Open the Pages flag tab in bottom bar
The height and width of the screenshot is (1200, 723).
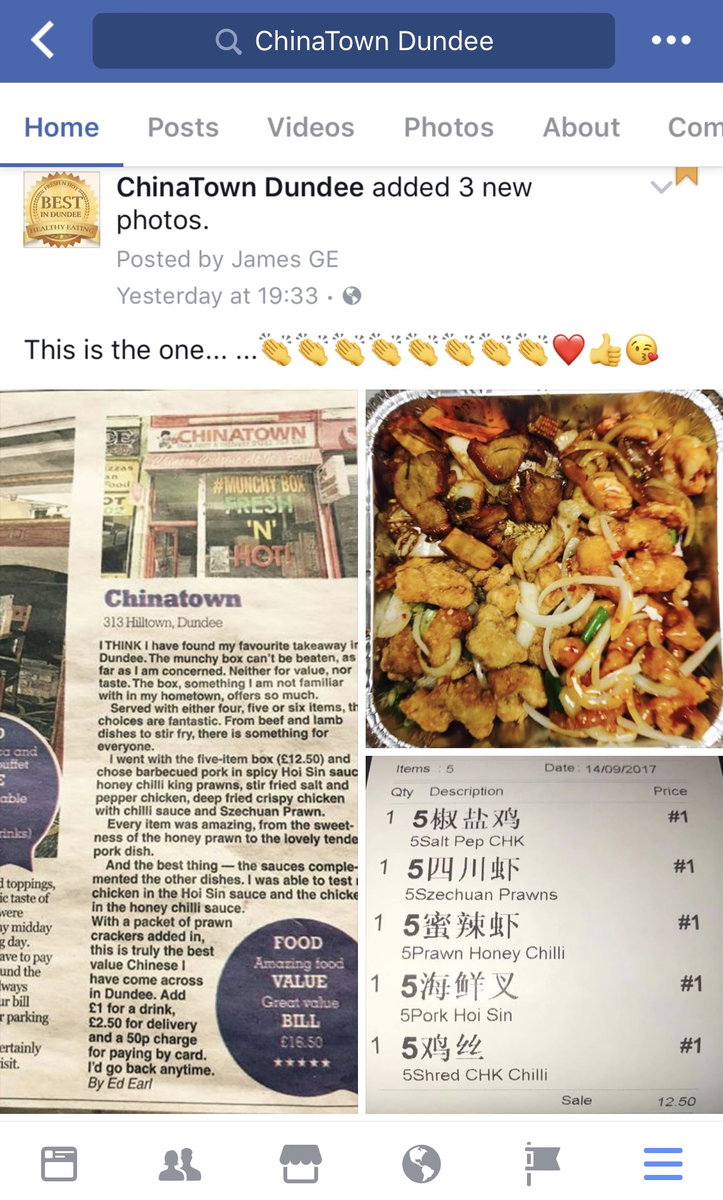click(x=541, y=1164)
